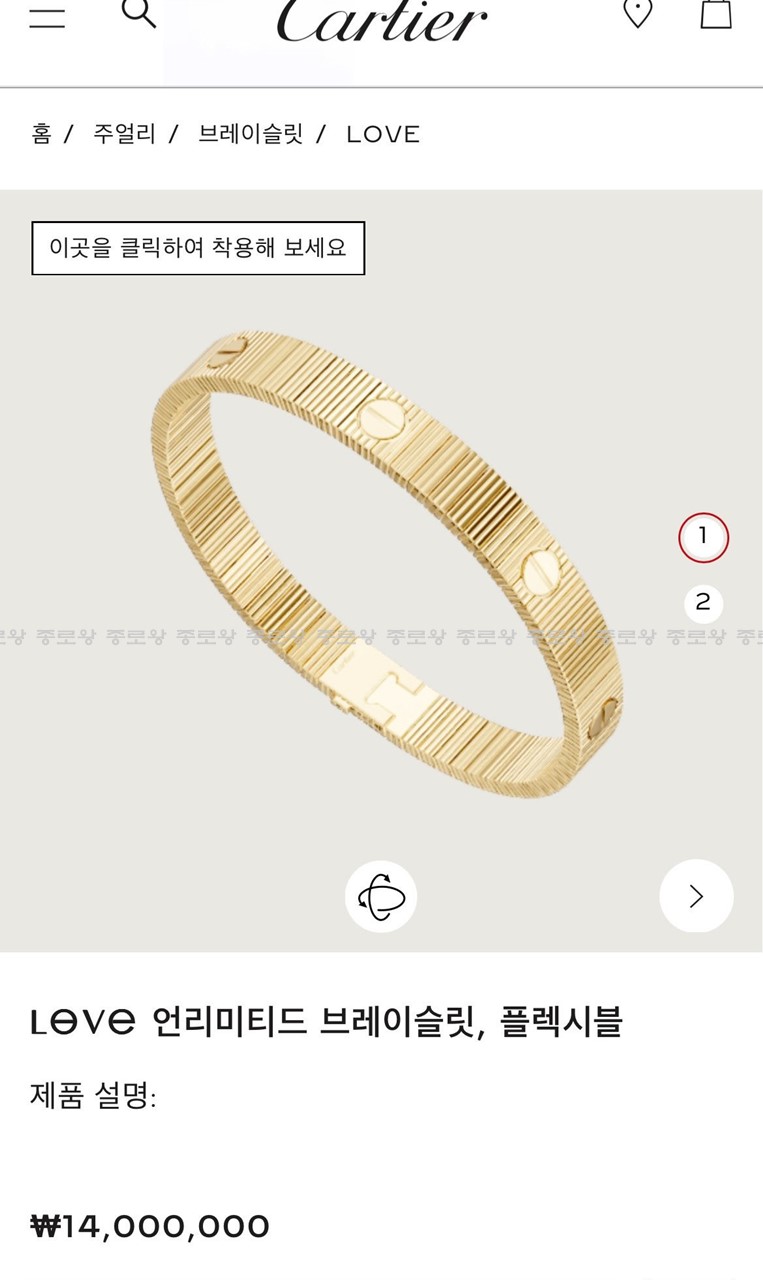Open the LOVE breadcrumb link
Viewport: 763px width, 1280px height.
tap(383, 134)
